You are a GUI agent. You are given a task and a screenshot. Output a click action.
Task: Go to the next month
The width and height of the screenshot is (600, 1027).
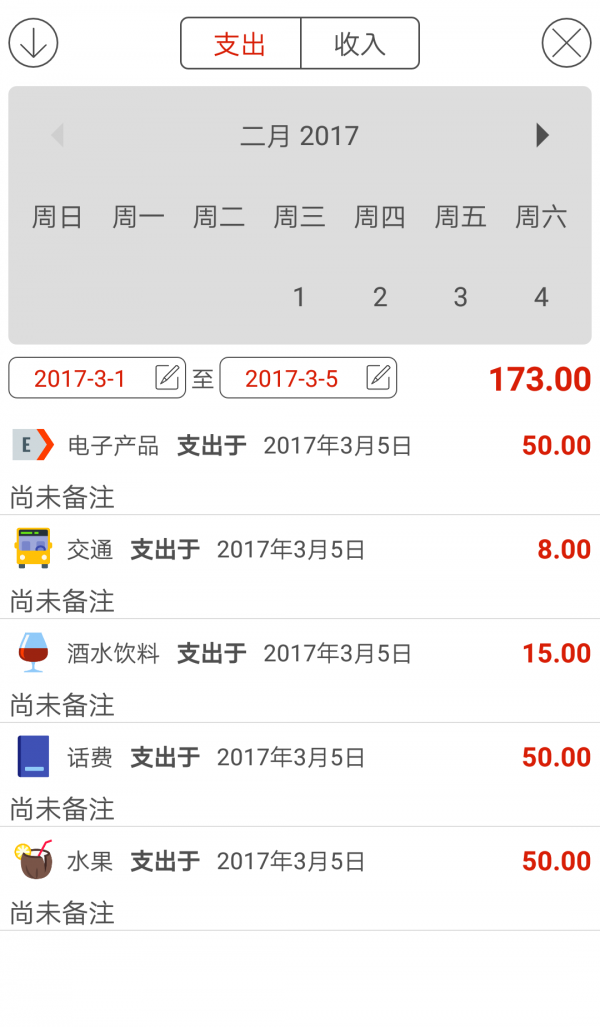pyautogui.click(x=542, y=135)
